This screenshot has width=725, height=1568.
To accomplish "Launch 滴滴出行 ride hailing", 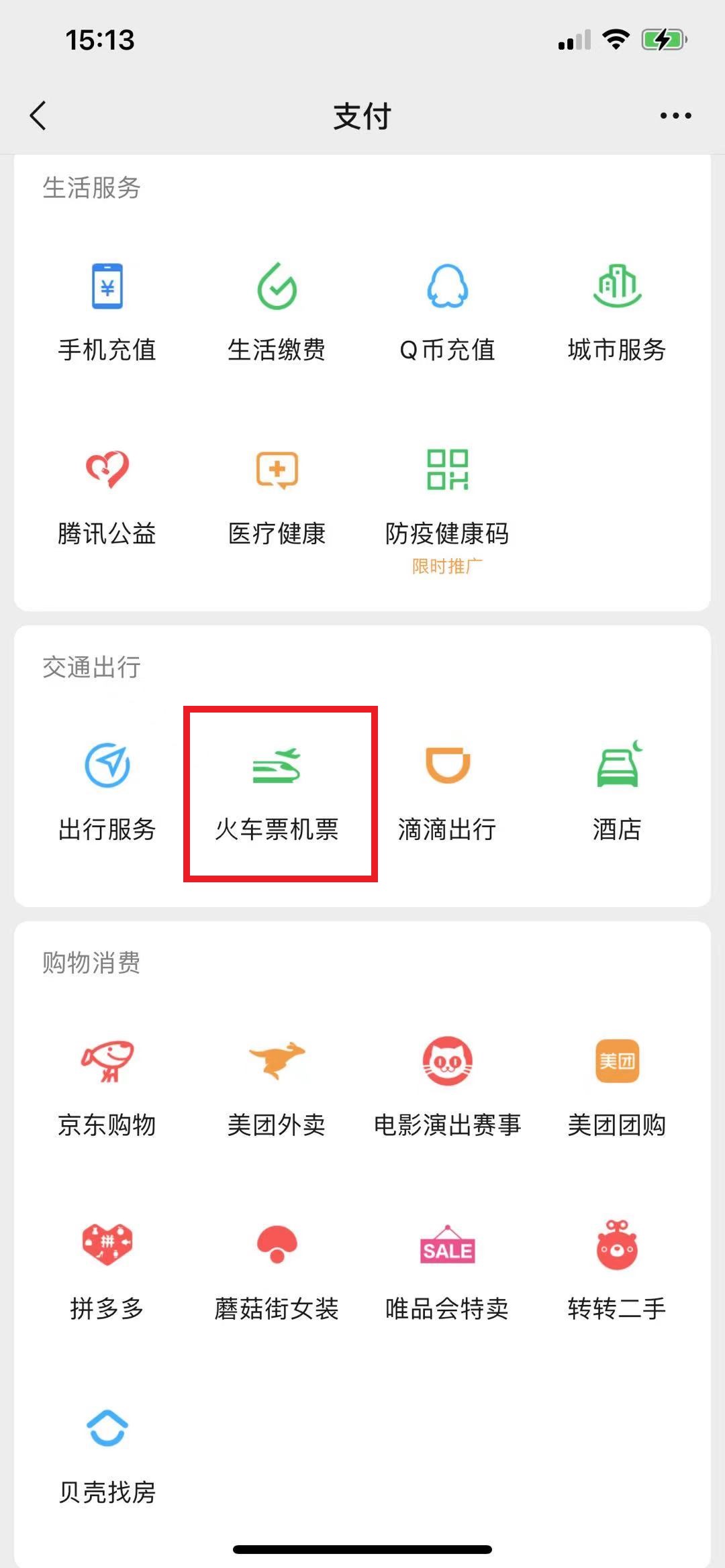I will (447, 792).
